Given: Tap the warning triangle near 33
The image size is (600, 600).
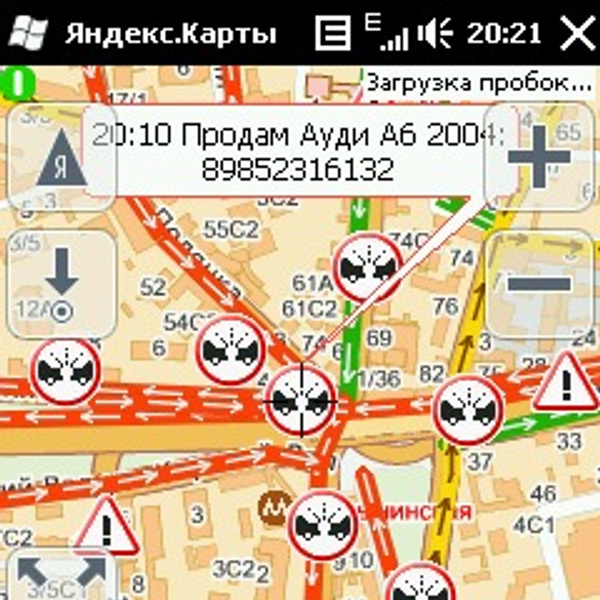Looking at the screenshot, I should 566,385.
